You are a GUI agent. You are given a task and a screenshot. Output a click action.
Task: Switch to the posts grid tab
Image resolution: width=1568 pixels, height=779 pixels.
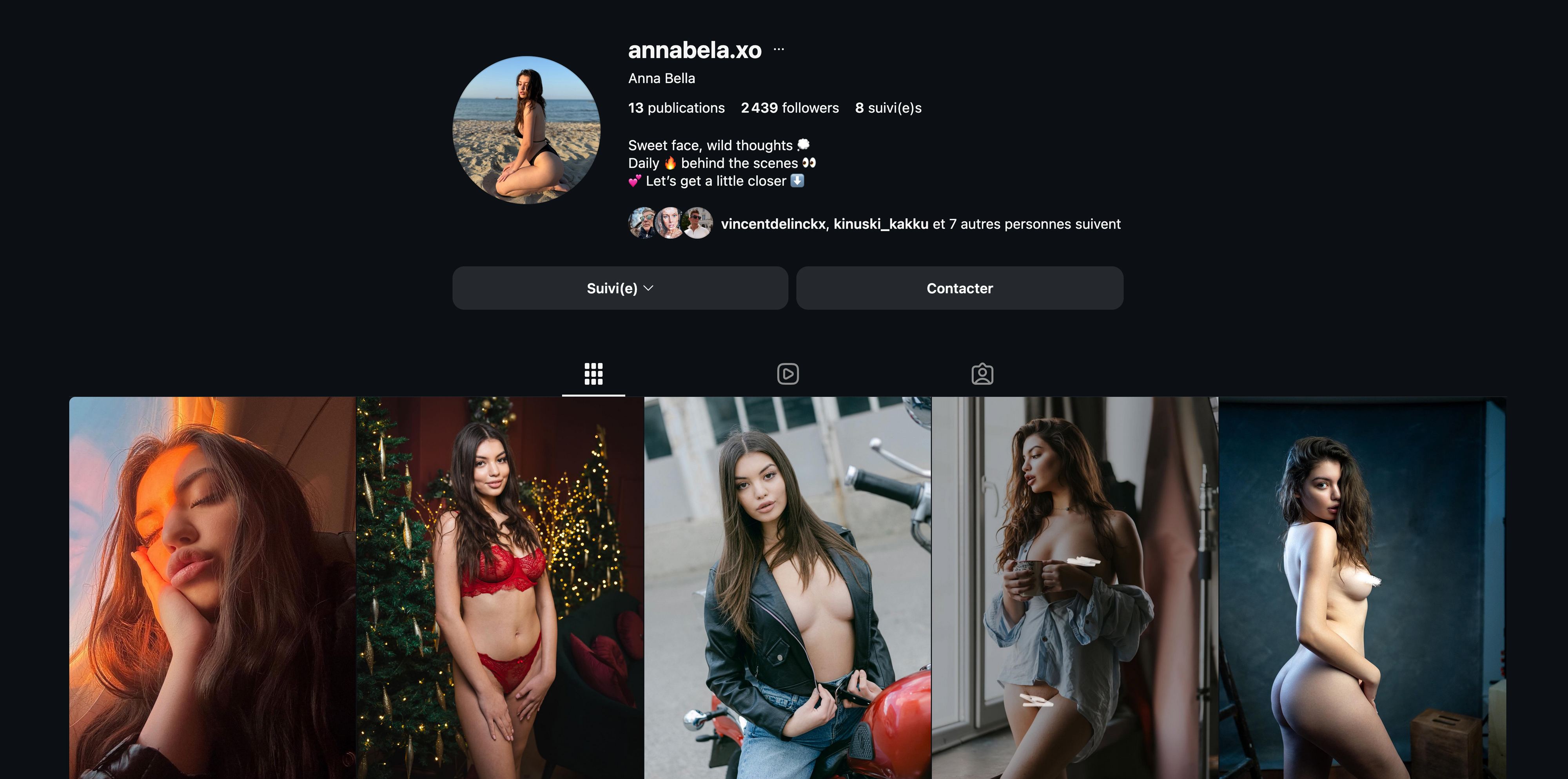[593, 374]
